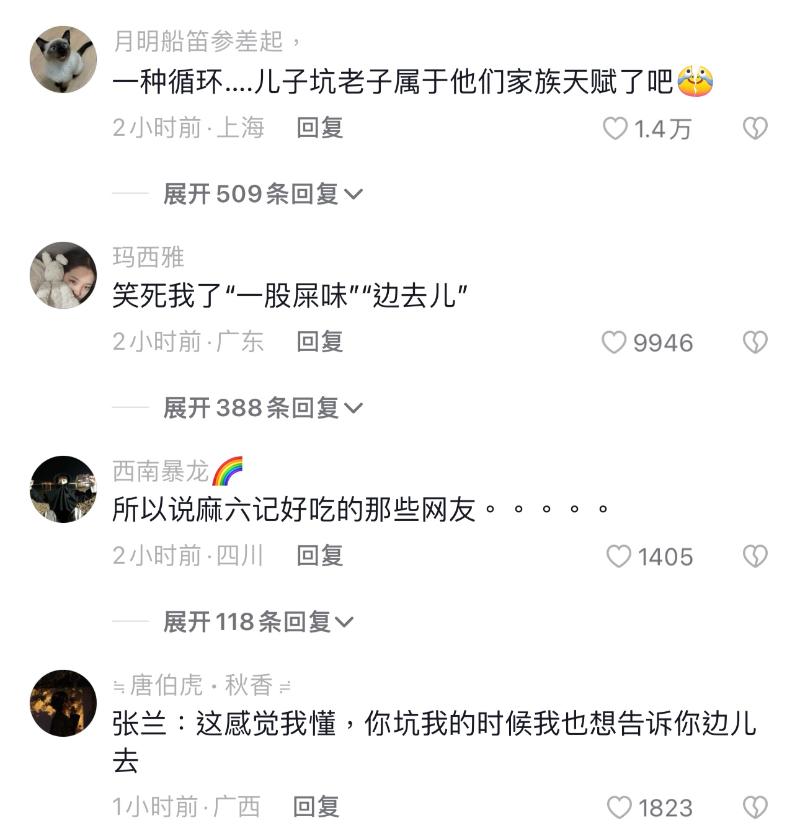Open 月明船笛参差起's profile avatar
800x836 pixels.
coord(63,59)
